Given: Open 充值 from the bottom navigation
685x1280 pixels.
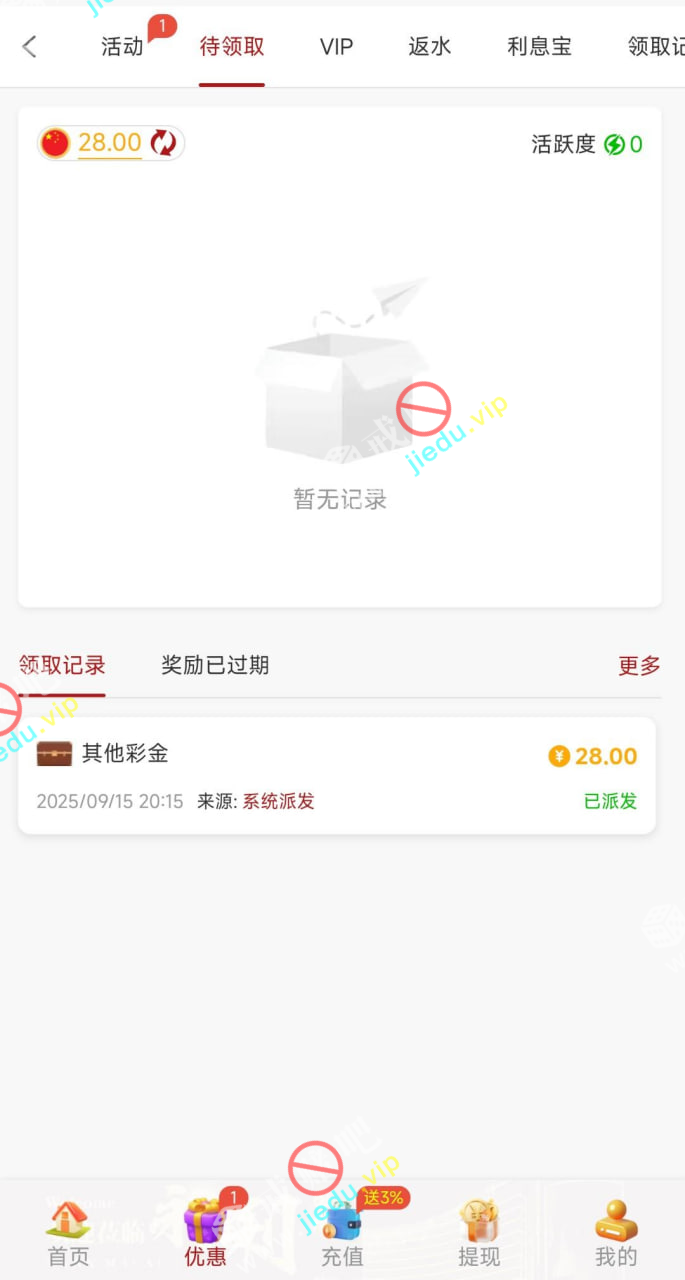Looking at the screenshot, I should [342, 1234].
